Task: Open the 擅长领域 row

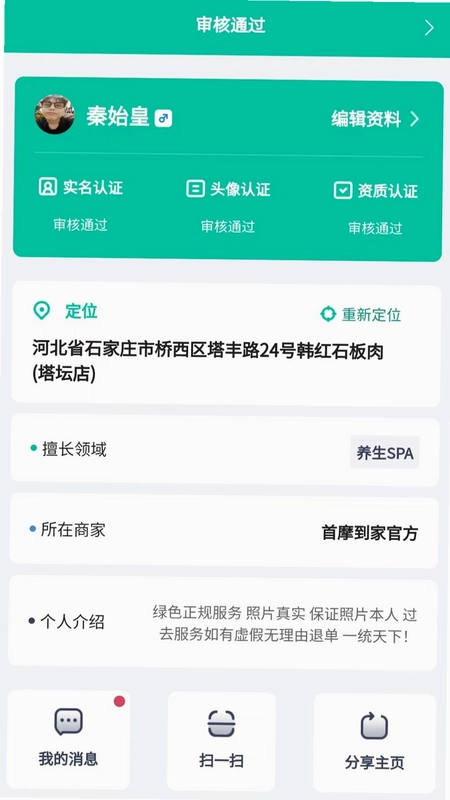Action: pos(224,451)
